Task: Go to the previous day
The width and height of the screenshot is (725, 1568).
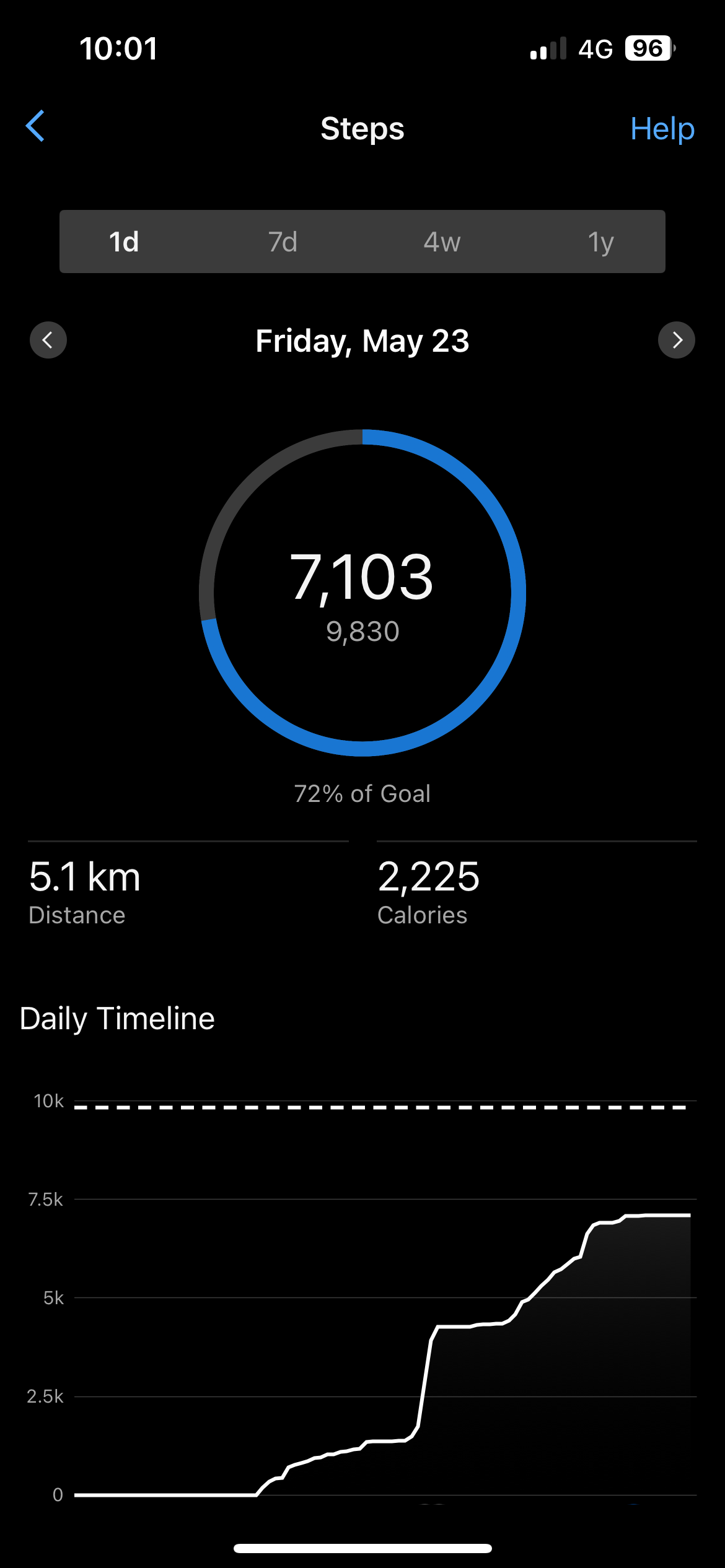Action: tap(48, 340)
